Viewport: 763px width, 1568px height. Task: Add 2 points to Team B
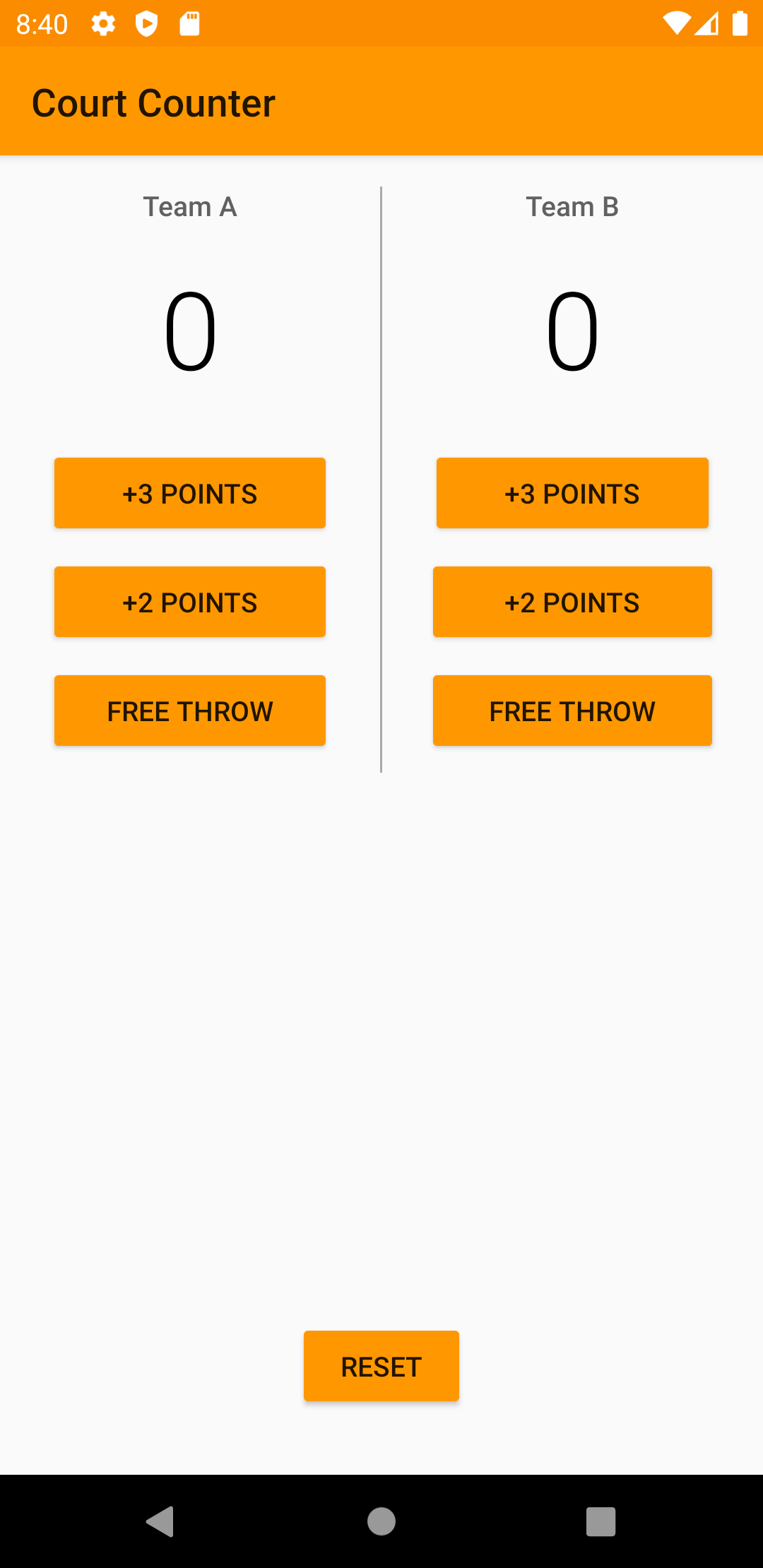[572, 601]
